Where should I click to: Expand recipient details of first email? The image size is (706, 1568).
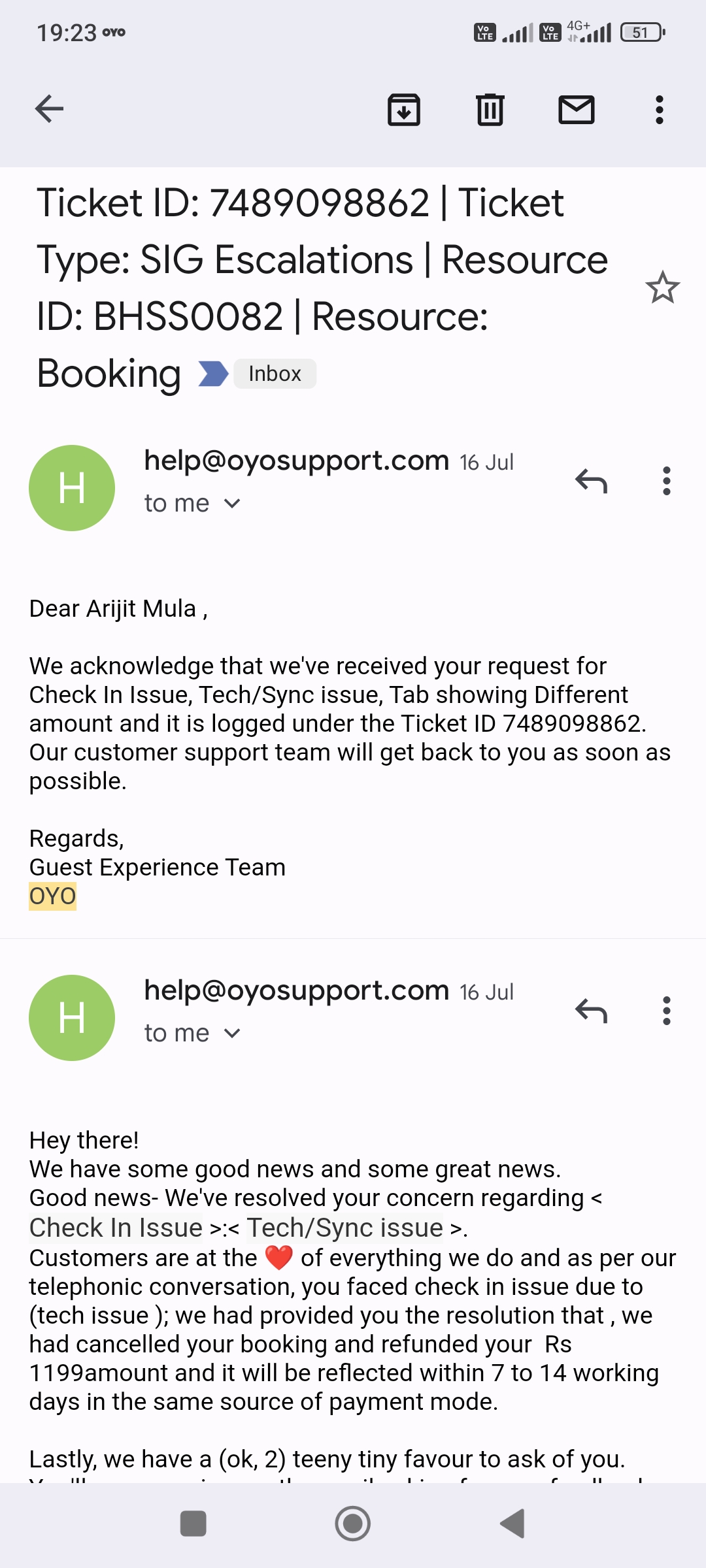tap(232, 504)
